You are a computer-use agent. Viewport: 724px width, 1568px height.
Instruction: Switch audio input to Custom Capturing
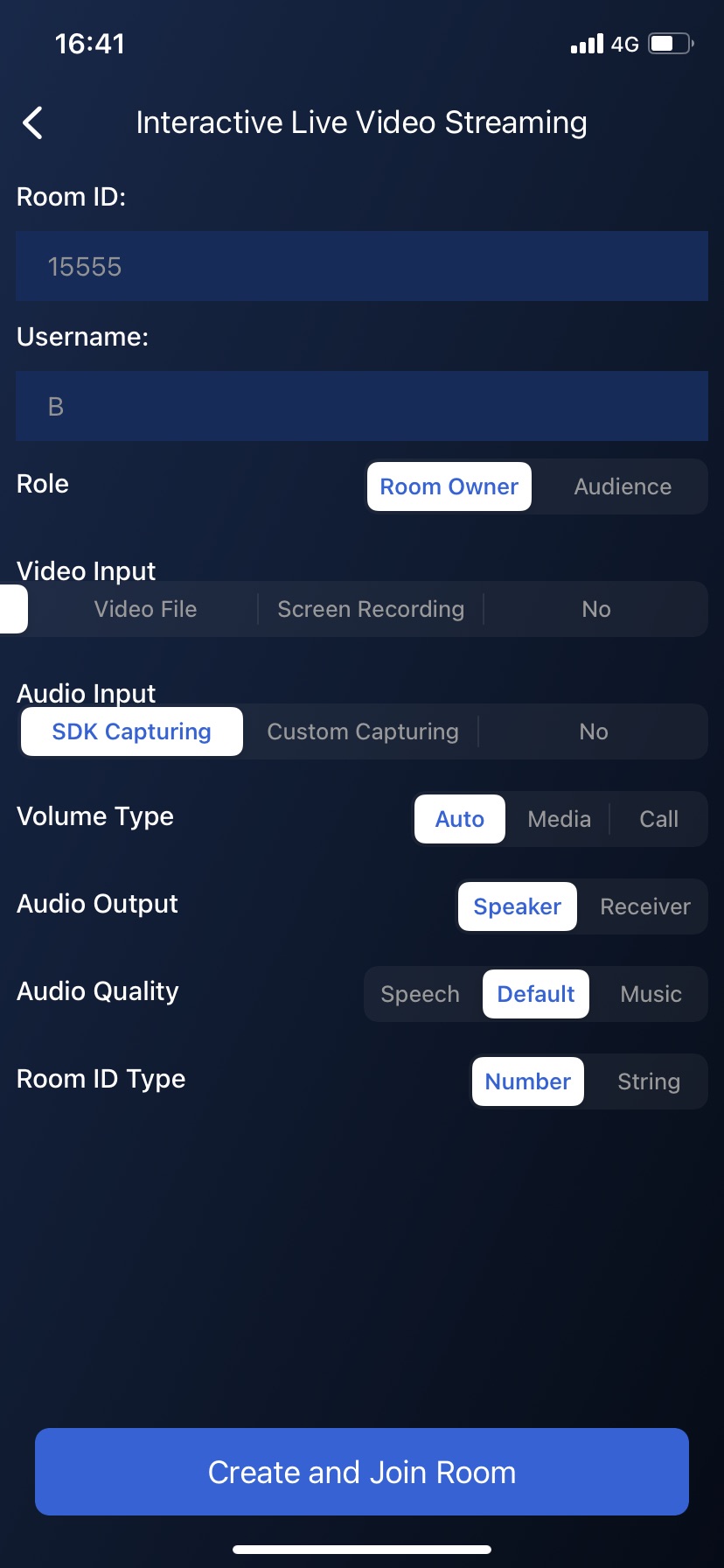[x=362, y=731]
